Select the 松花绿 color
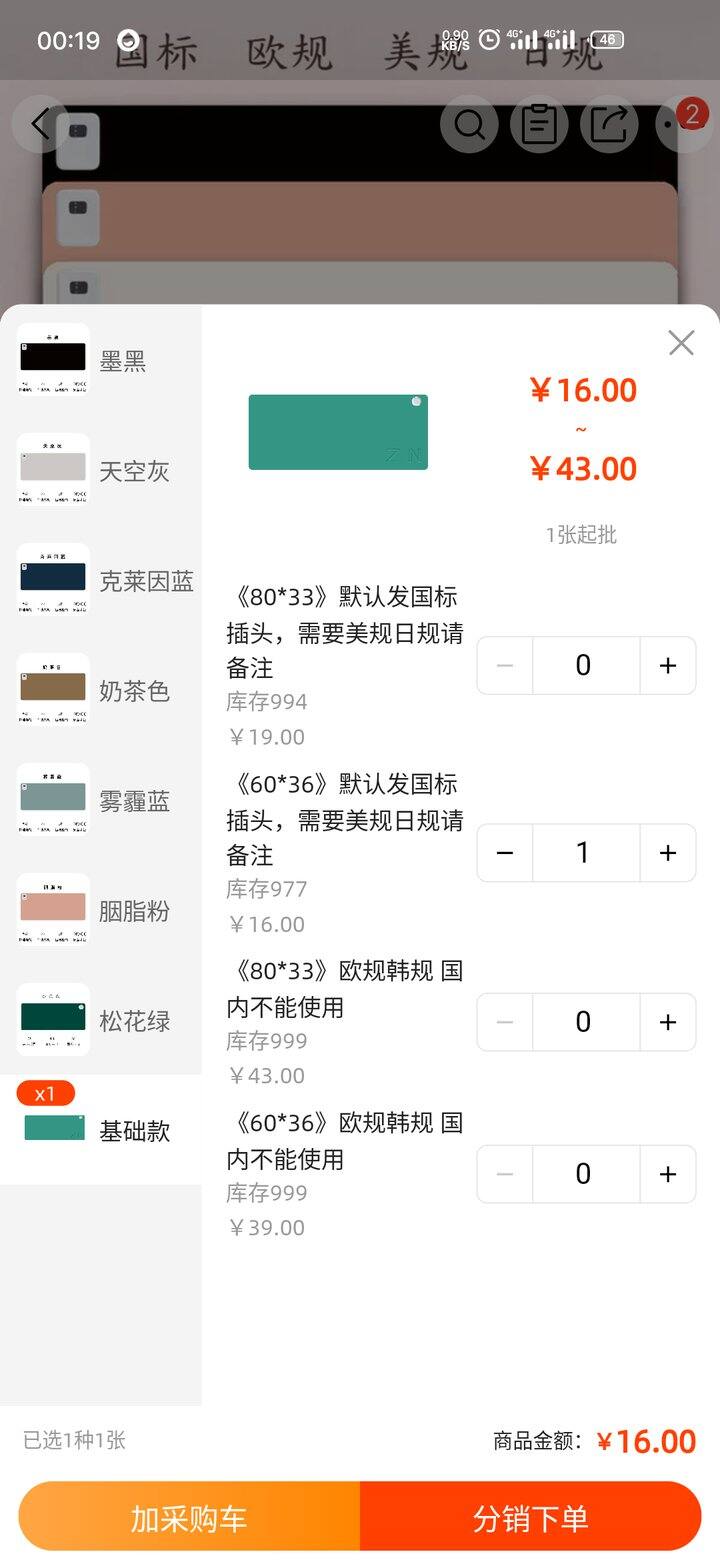 coord(100,1020)
